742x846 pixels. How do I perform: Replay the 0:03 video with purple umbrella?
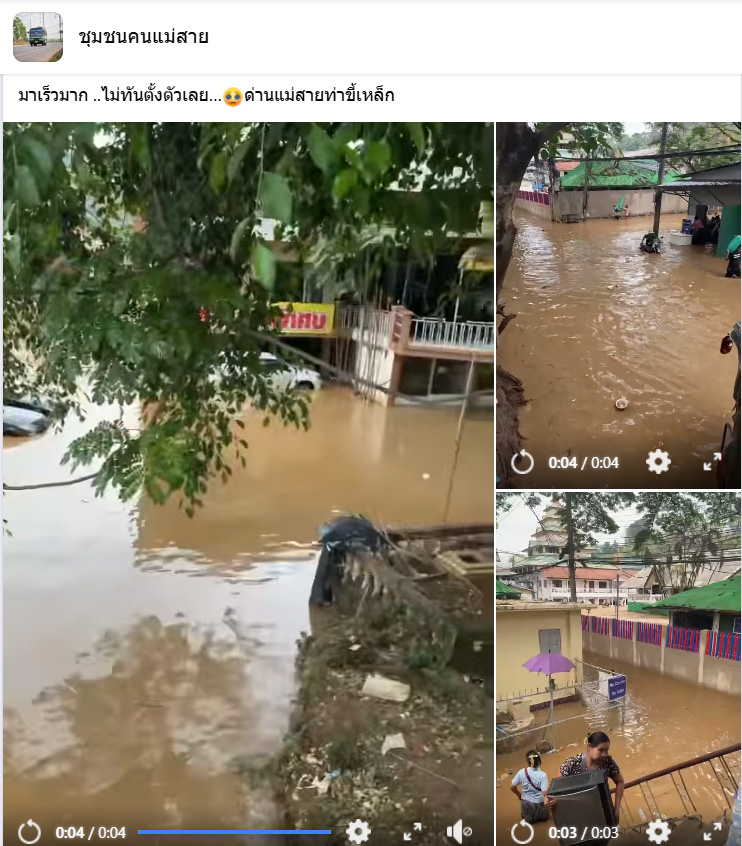click(522, 831)
